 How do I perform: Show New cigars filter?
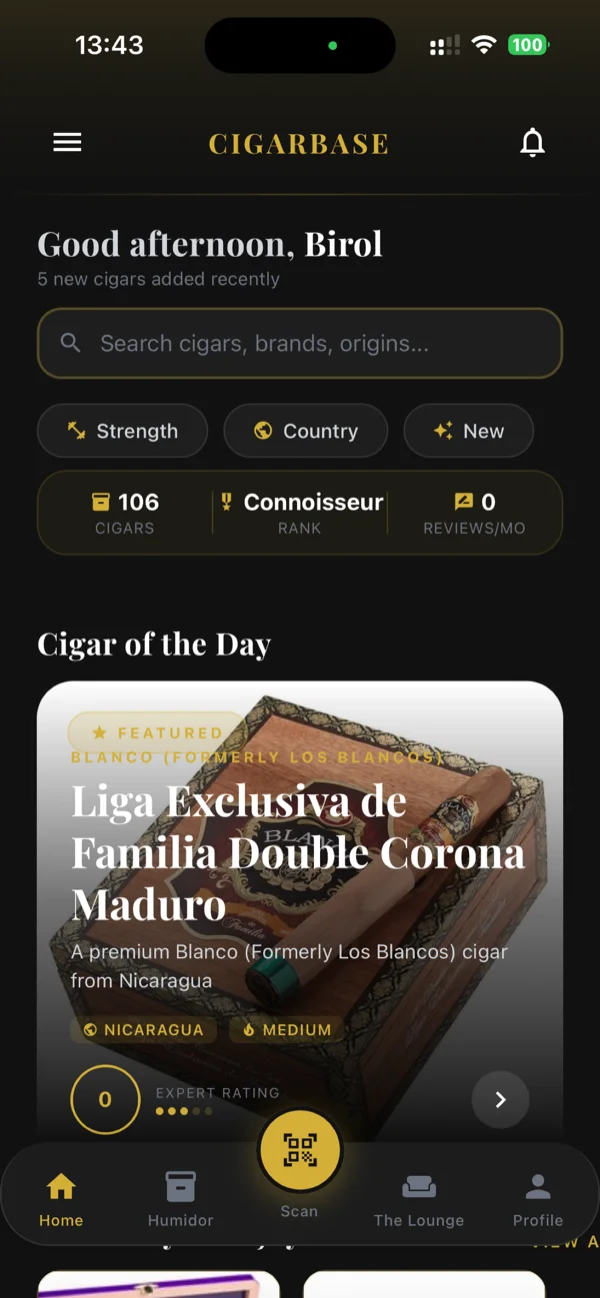468,431
